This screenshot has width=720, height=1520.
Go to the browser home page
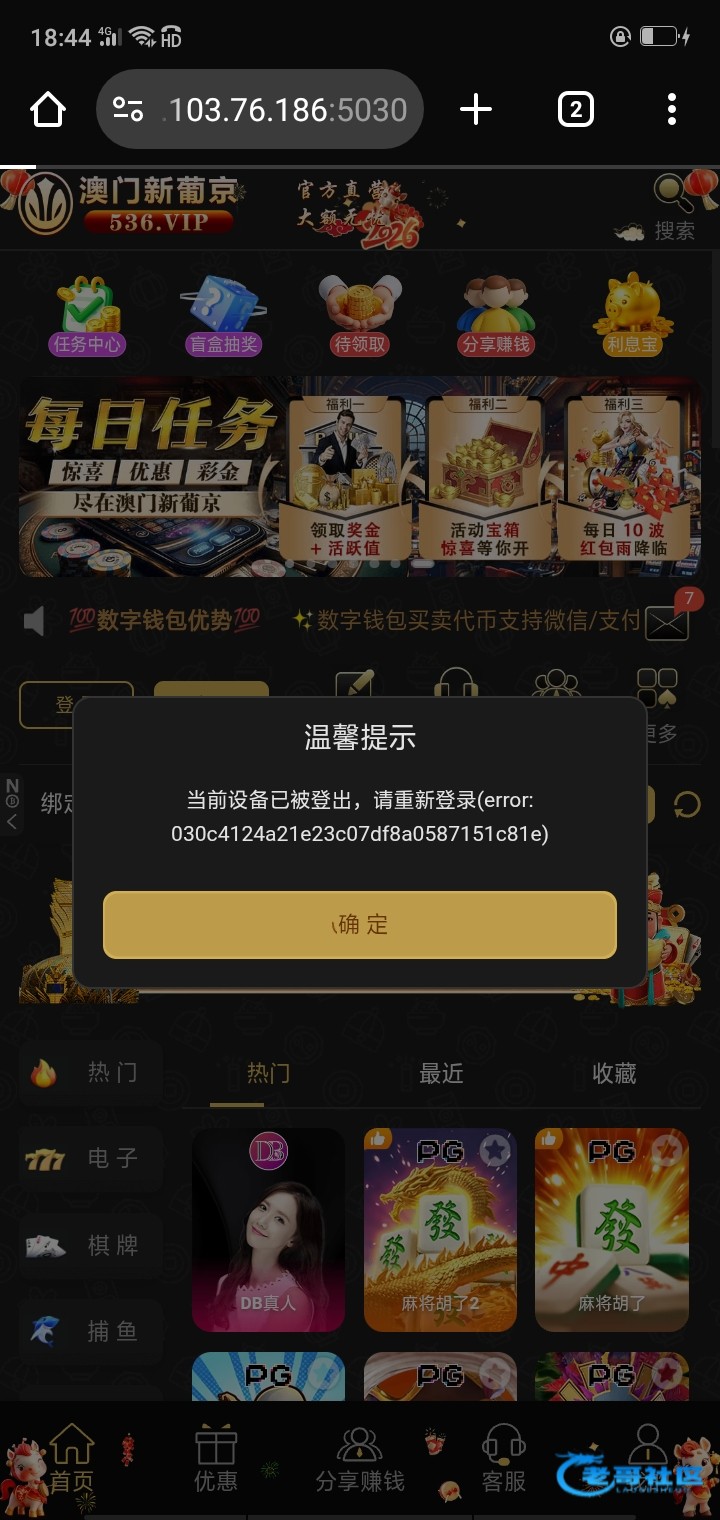pos(48,110)
